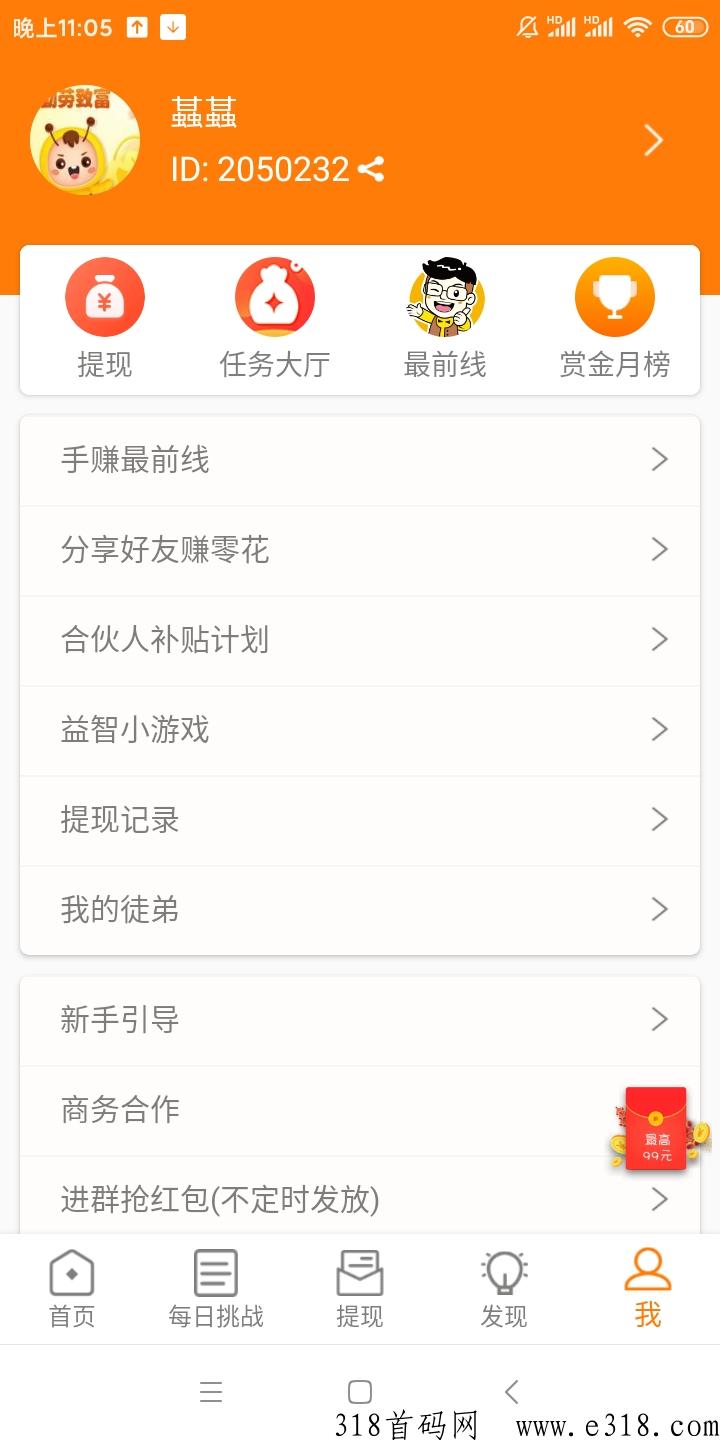Open 提现 shortcut in top grid
720x1440 pixels.
[105, 318]
